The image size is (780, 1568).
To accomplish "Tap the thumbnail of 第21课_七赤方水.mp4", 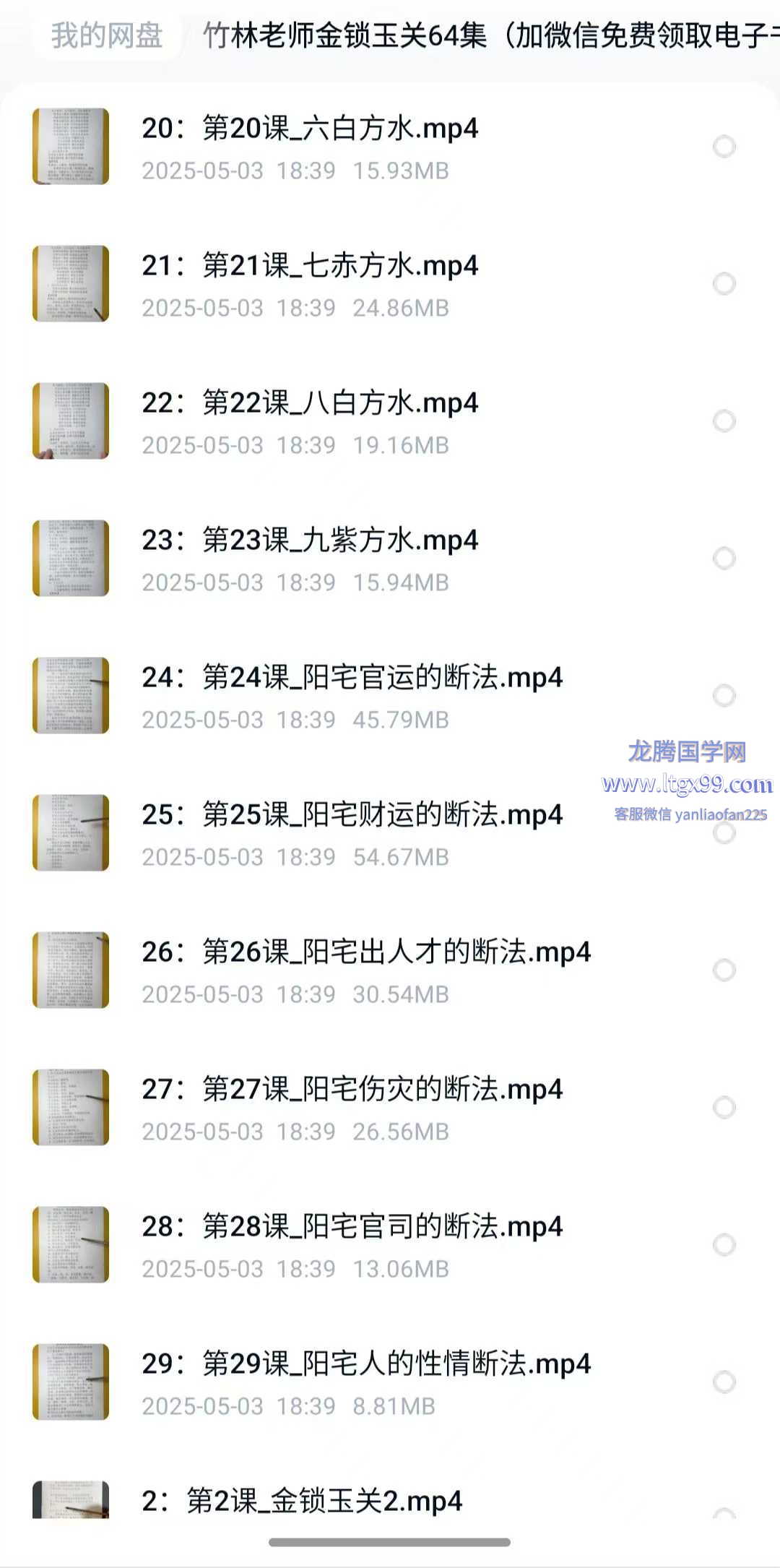I will 71,284.
